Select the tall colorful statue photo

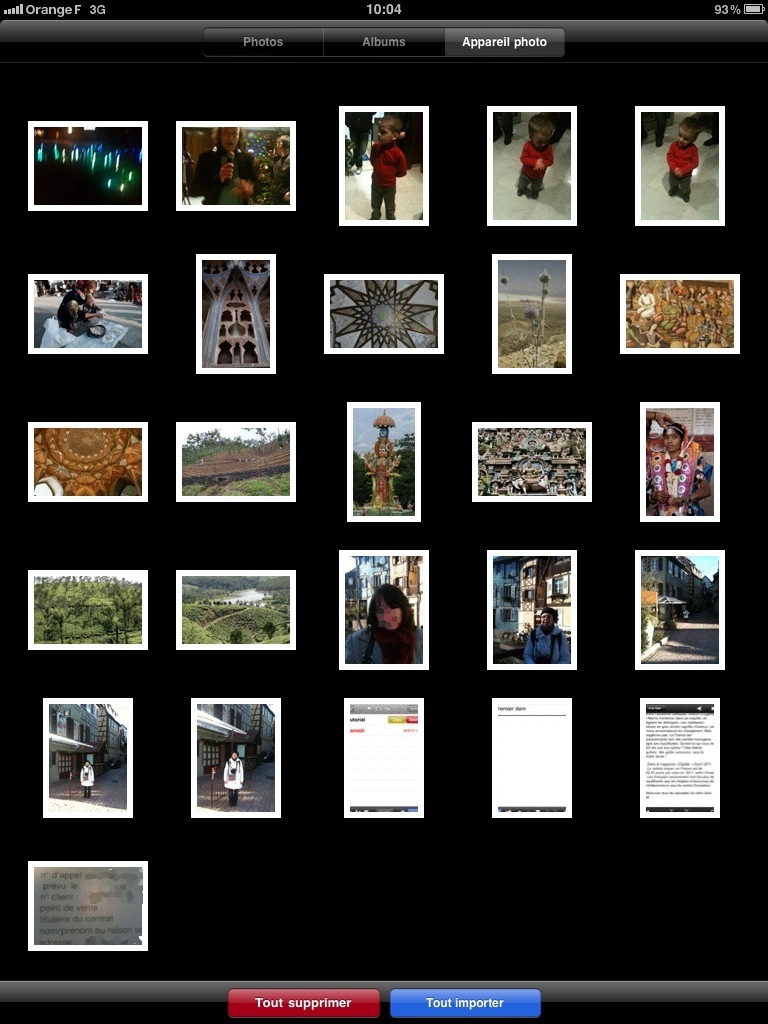384,462
